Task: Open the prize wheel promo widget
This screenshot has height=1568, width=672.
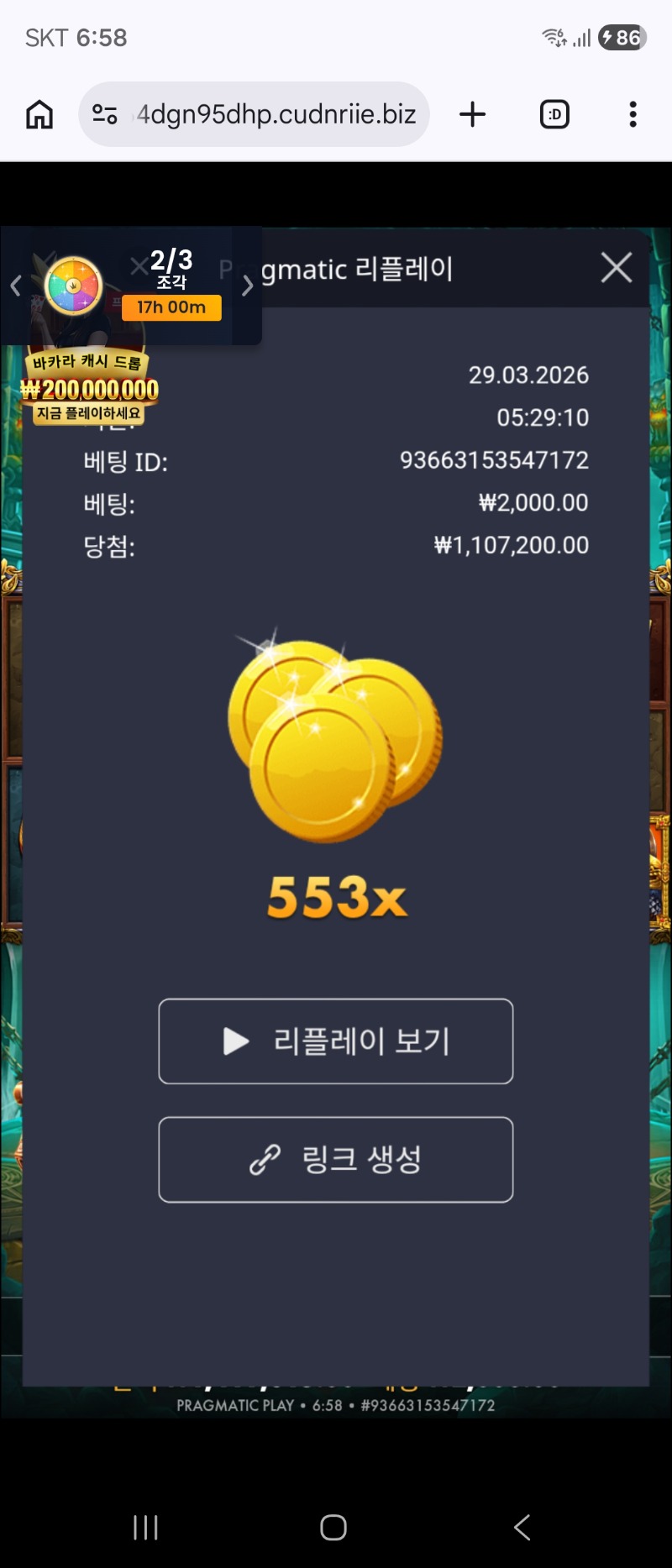Action: point(73,286)
